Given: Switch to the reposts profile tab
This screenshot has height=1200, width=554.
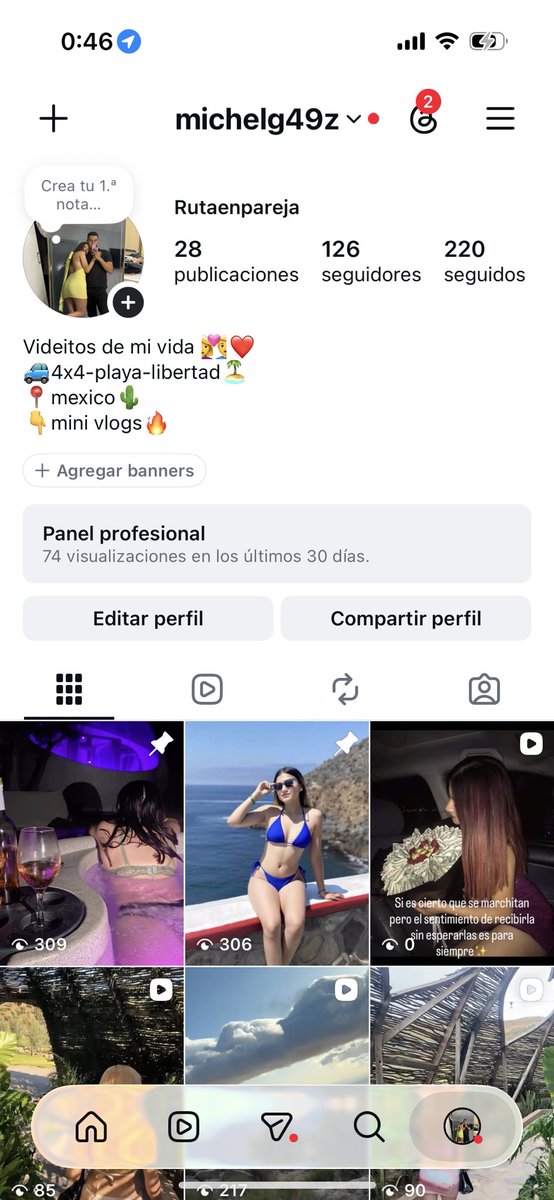Looking at the screenshot, I should point(345,689).
